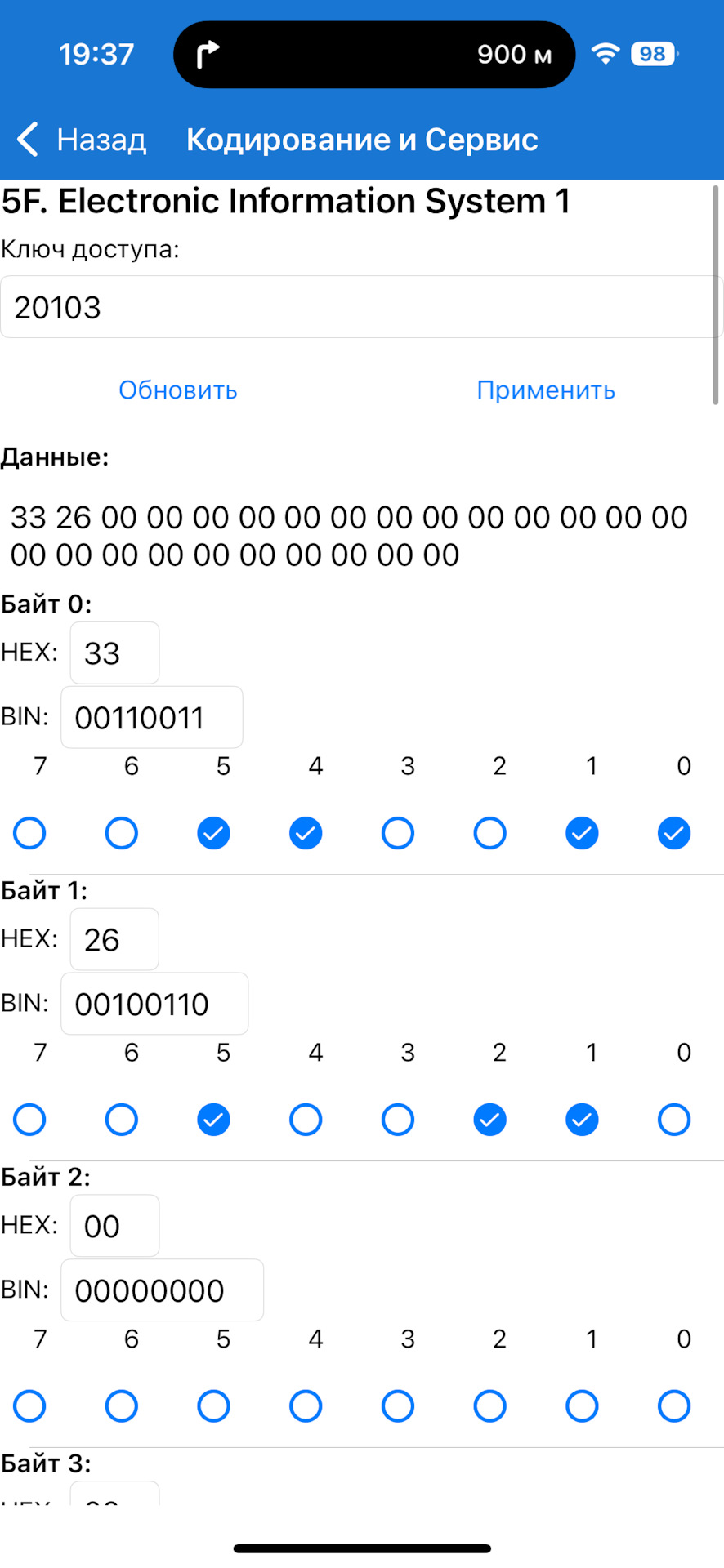
Task: Edit the Байт 2 HEX field
Action: pos(114,1227)
